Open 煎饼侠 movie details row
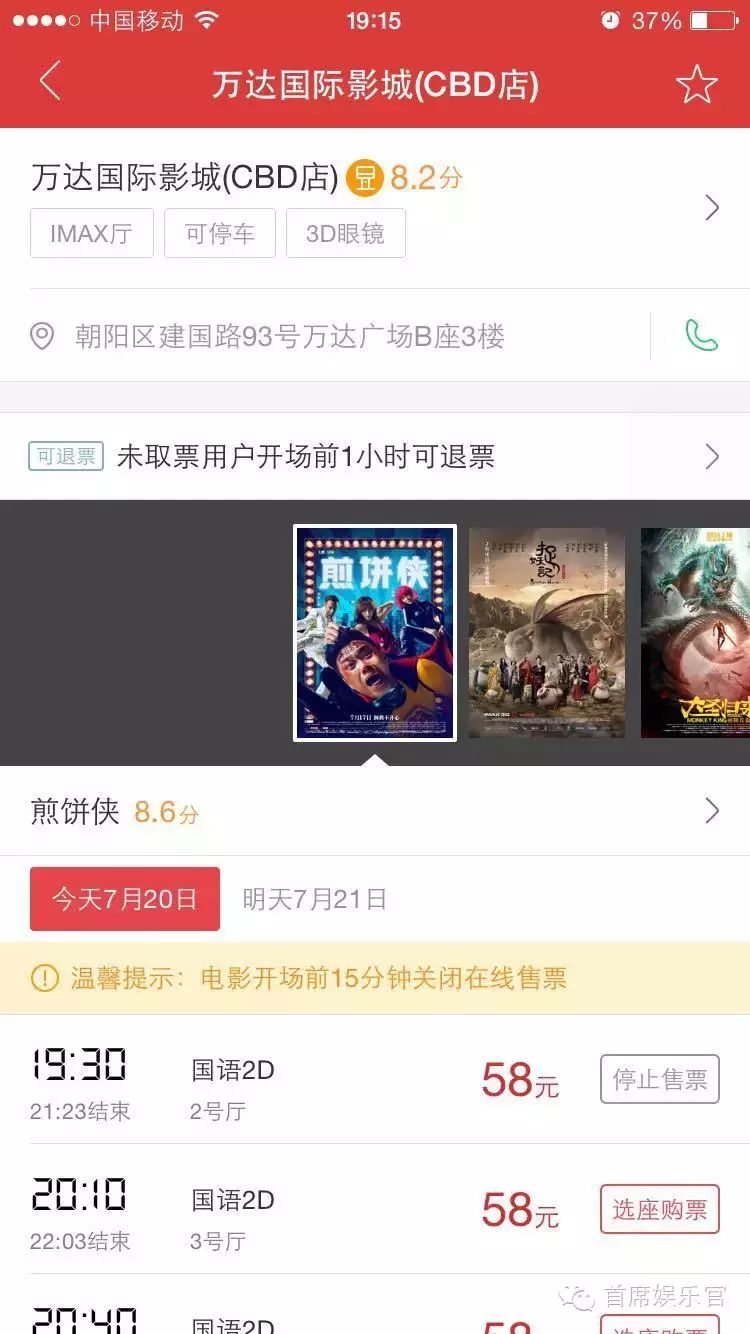Image resolution: width=750 pixels, height=1334 pixels. pos(375,811)
